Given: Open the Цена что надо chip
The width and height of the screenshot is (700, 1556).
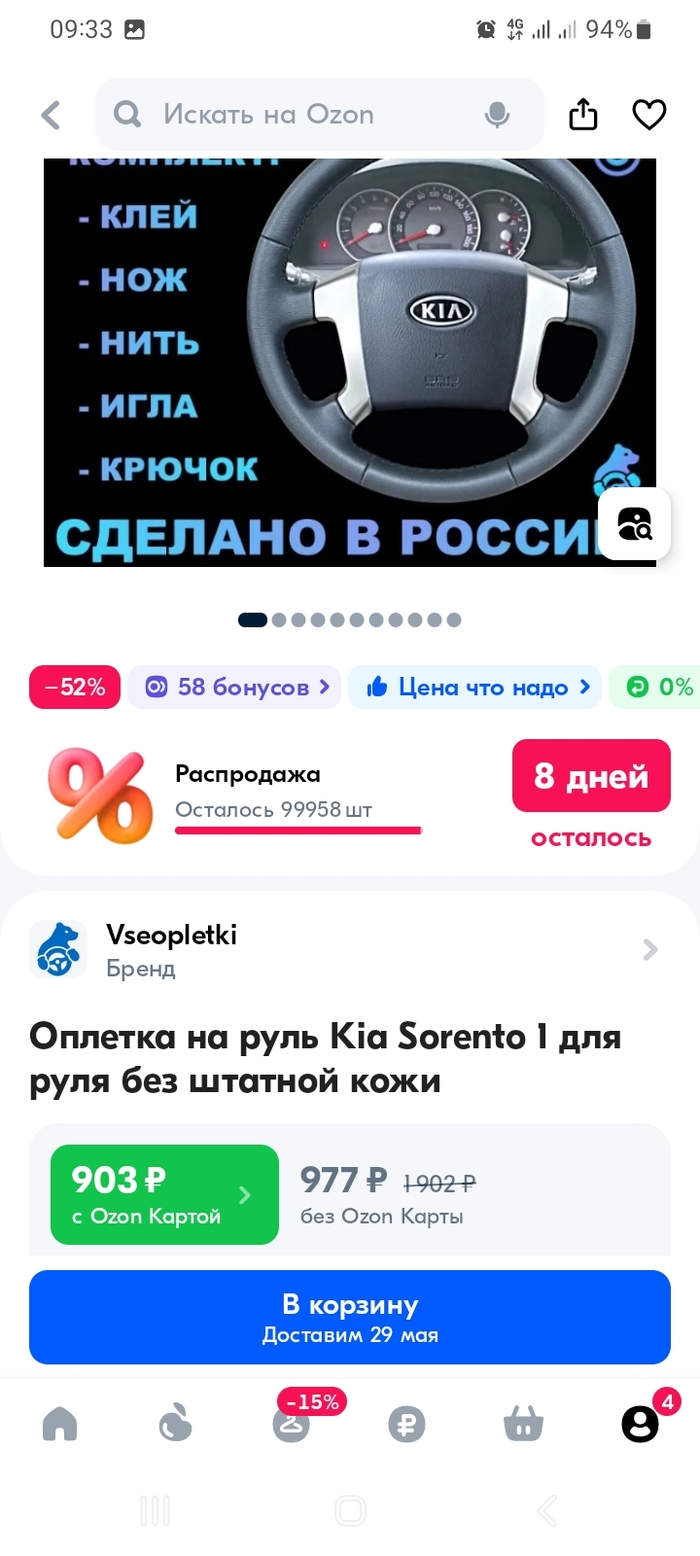Looking at the screenshot, I should click(x=475, y=687).
